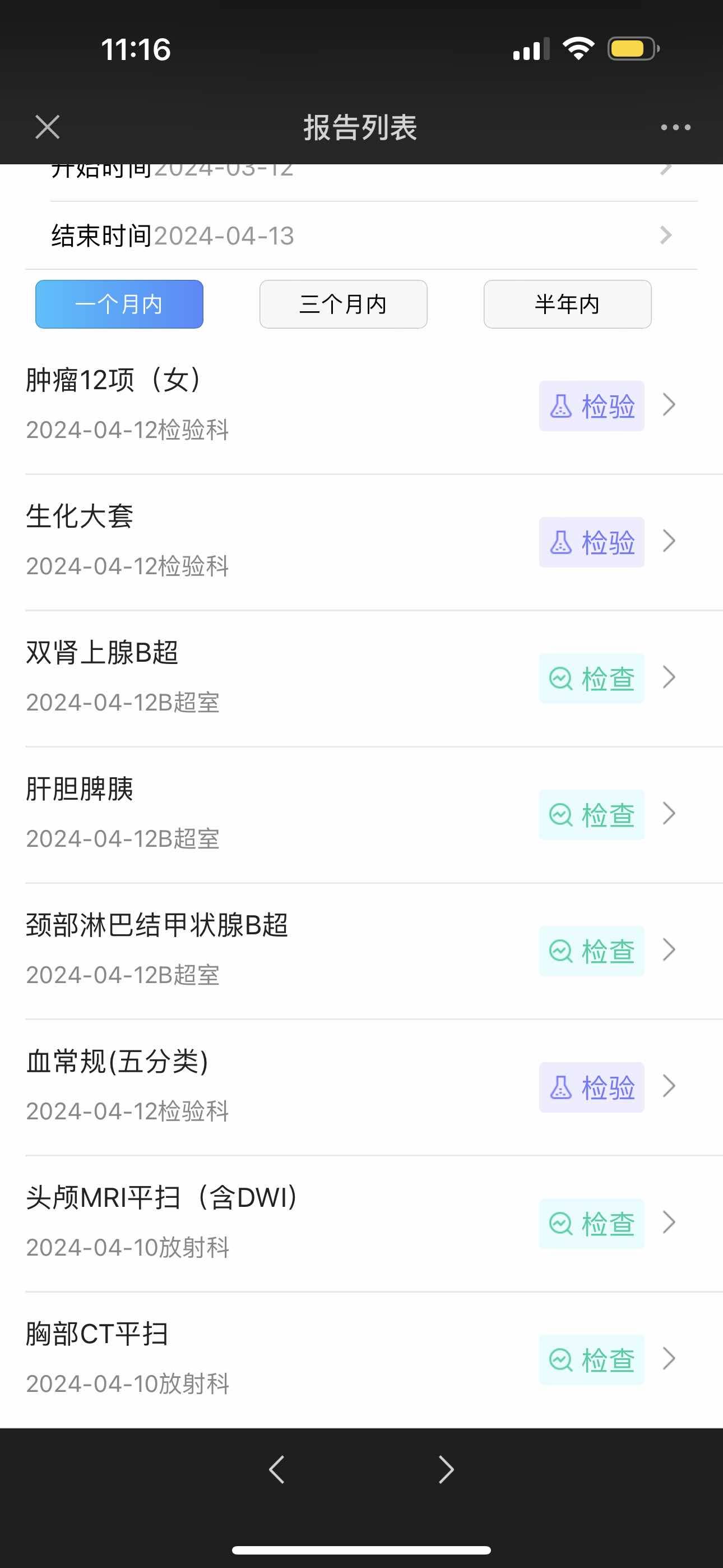
Task: Switch the range to 半年内
Action: [567, 305]
